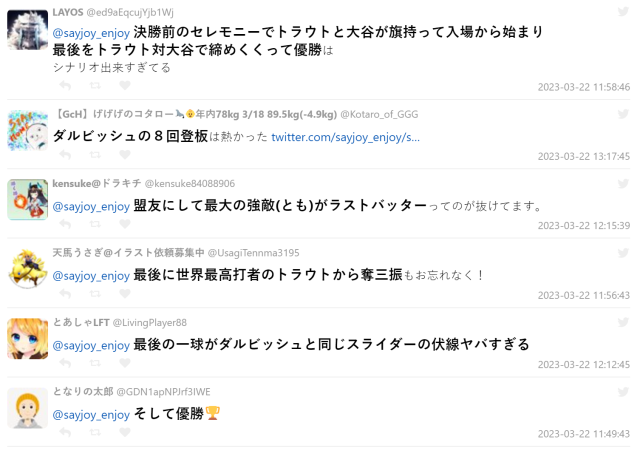Like 天馬うさぎ's tweet
Image resolution: width=640 pixels, height=451 pixels.
pos(124,294)
